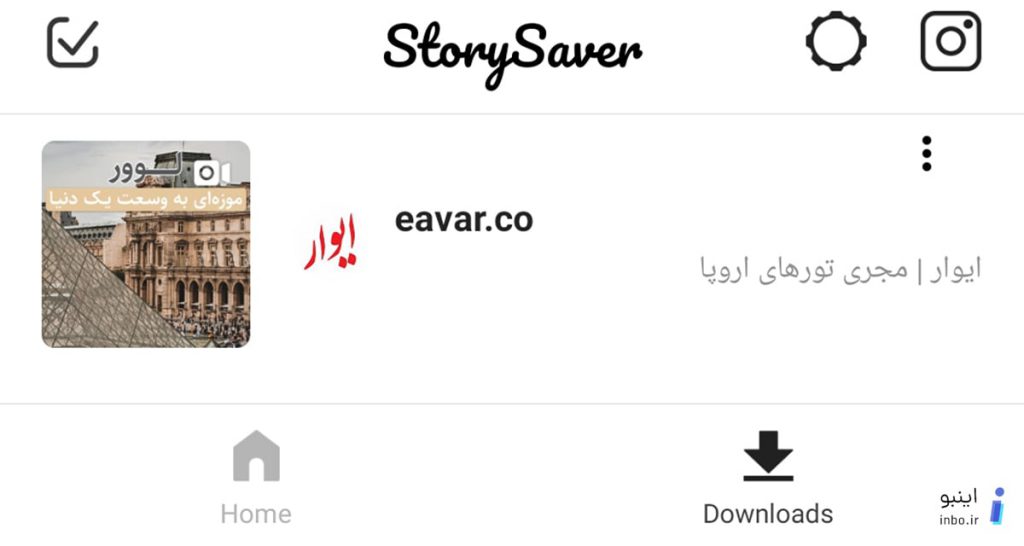Viewport: 1024px width, 546px height.
Task: Open the three-dot menu for eavar.co
Action: coord(927,154)
